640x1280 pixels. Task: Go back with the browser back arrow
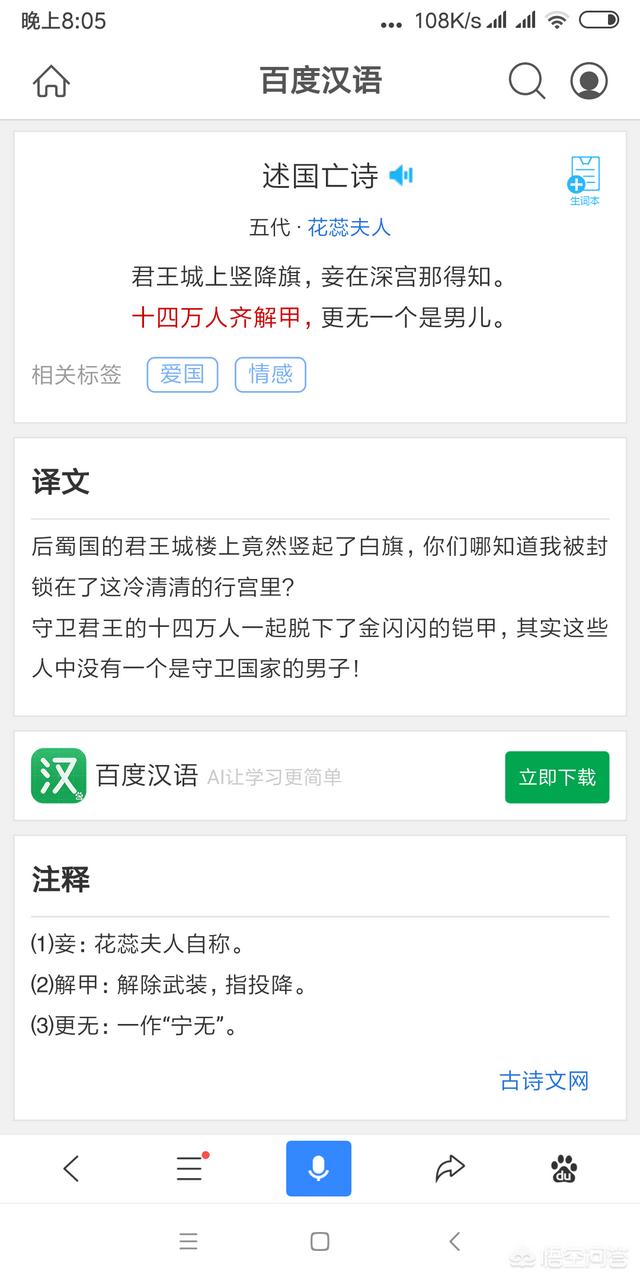tap(71, 1168)
